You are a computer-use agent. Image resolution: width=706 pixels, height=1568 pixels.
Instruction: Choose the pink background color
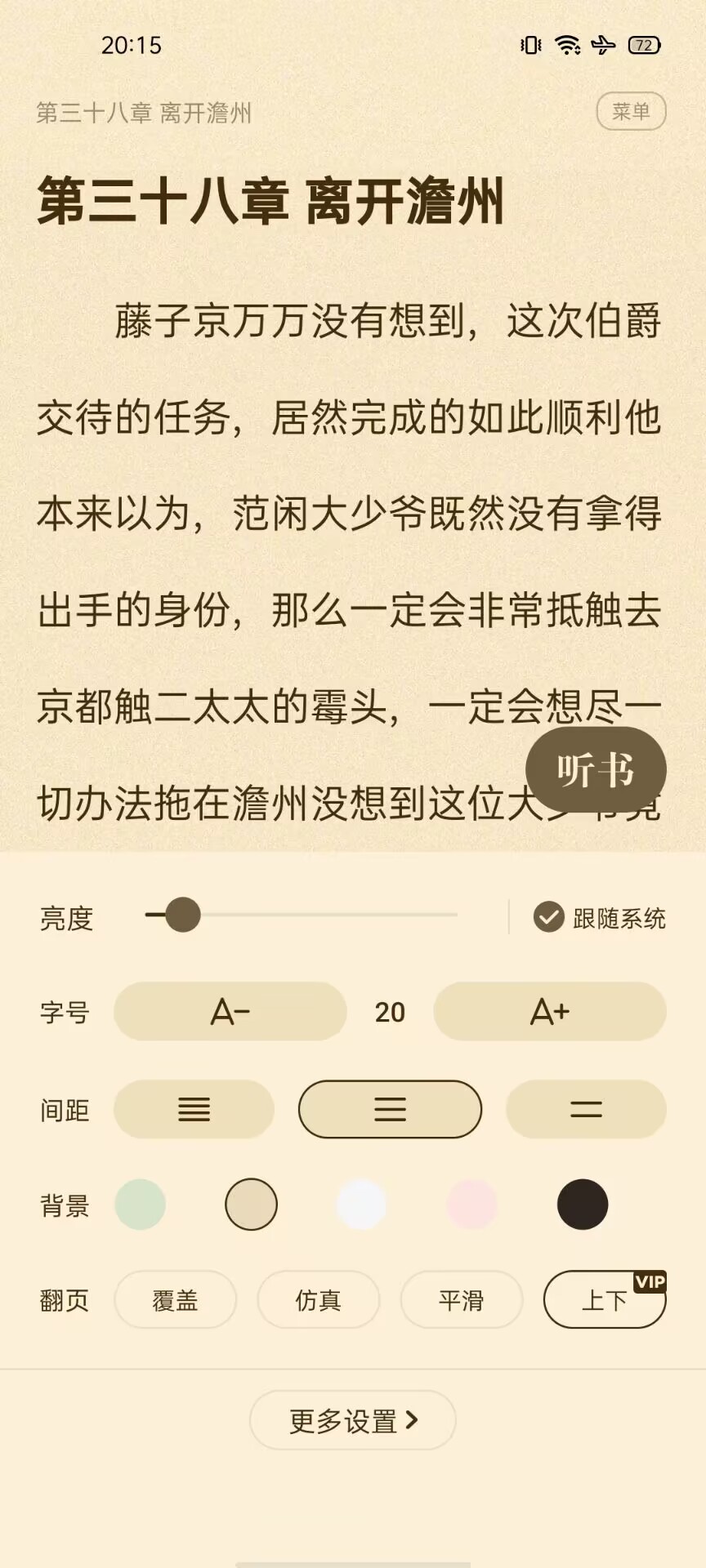(x=472, y=1204)
